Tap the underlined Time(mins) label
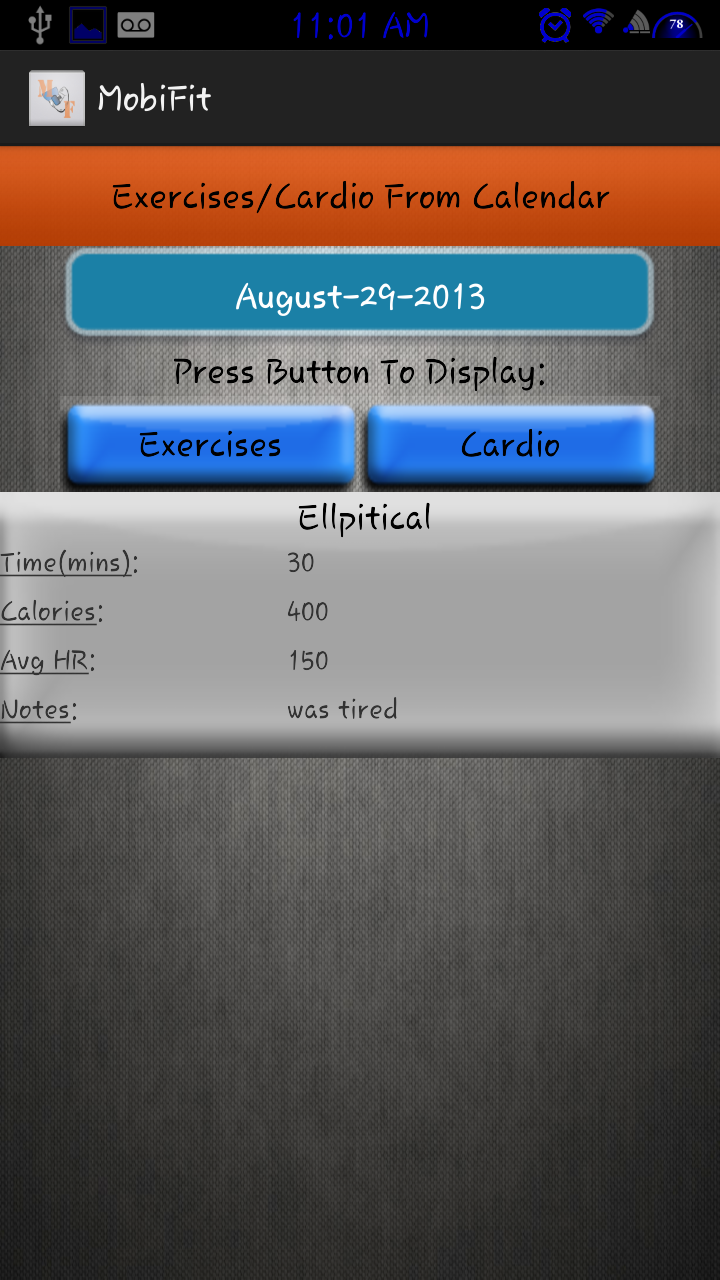The height and width of the screenshot is (1280, 720). pos(70,563)
